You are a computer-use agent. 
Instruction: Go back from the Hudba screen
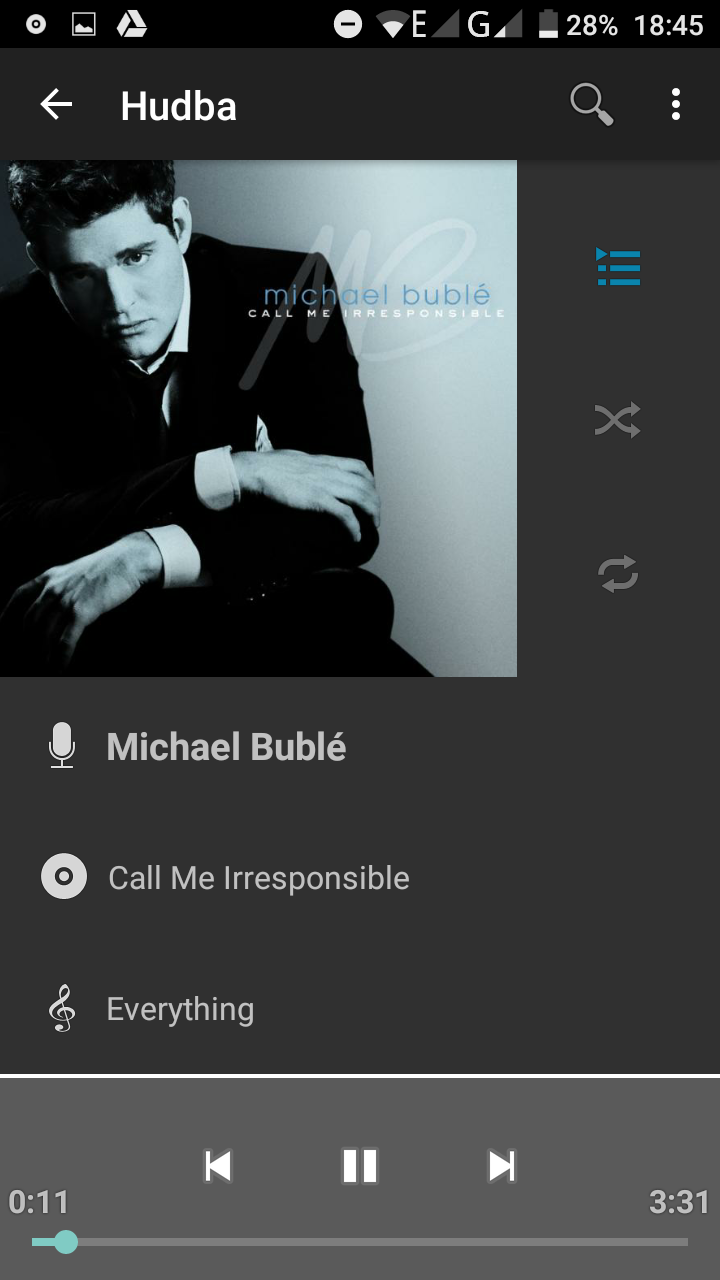pyautogui.click(x=56, y=105)
